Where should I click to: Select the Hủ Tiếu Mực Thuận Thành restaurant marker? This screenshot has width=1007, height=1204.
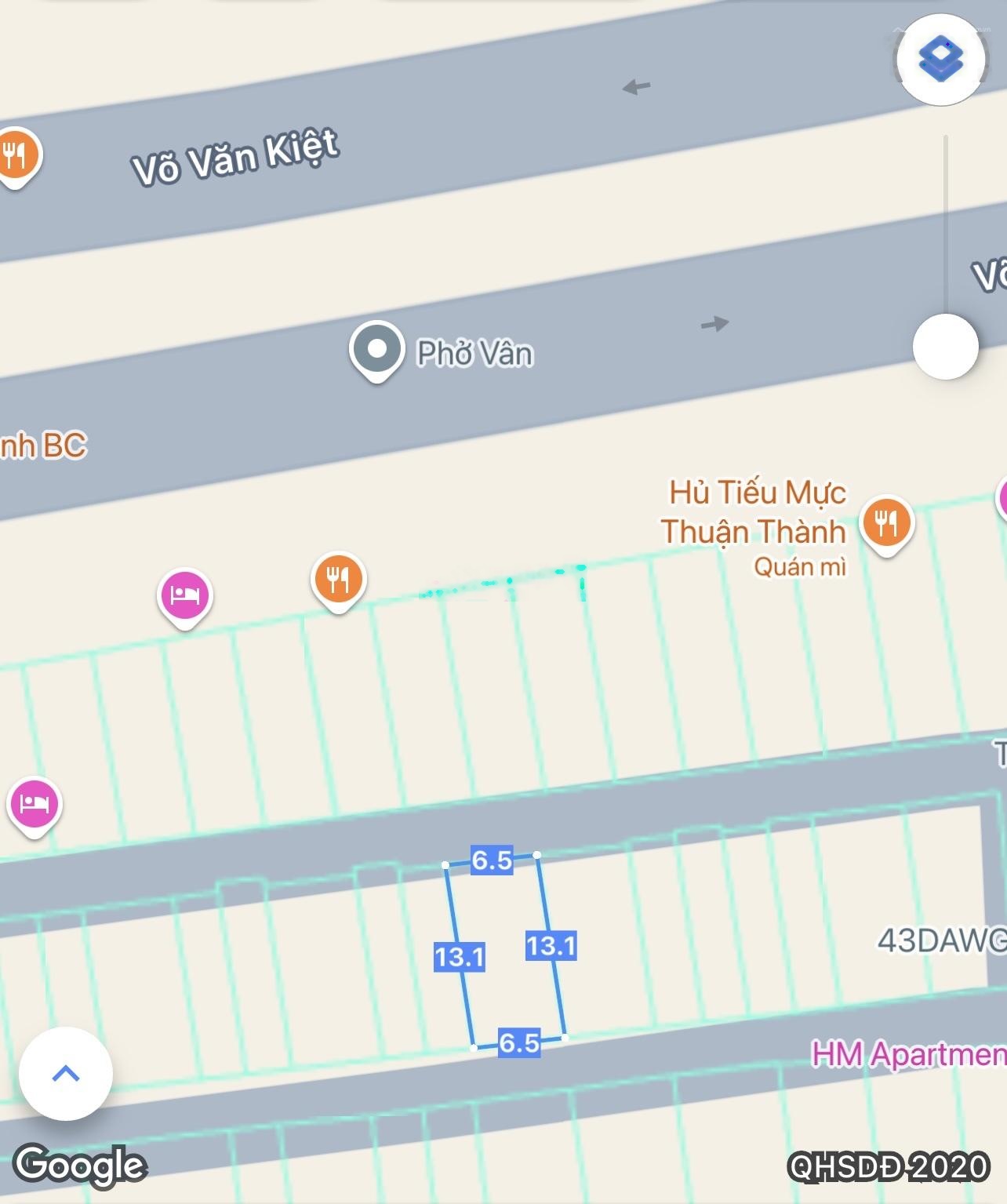click(x=886, y=522)
